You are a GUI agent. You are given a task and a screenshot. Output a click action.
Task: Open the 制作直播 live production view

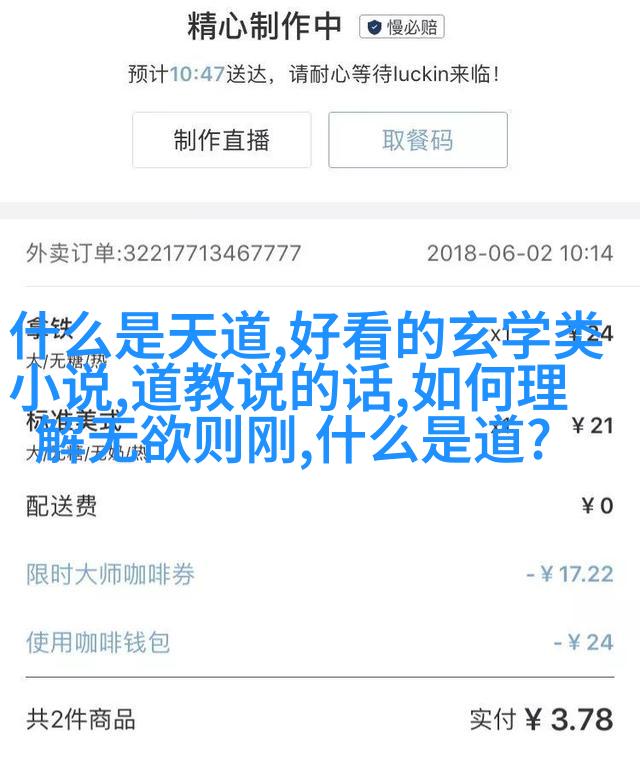[221, 140]
